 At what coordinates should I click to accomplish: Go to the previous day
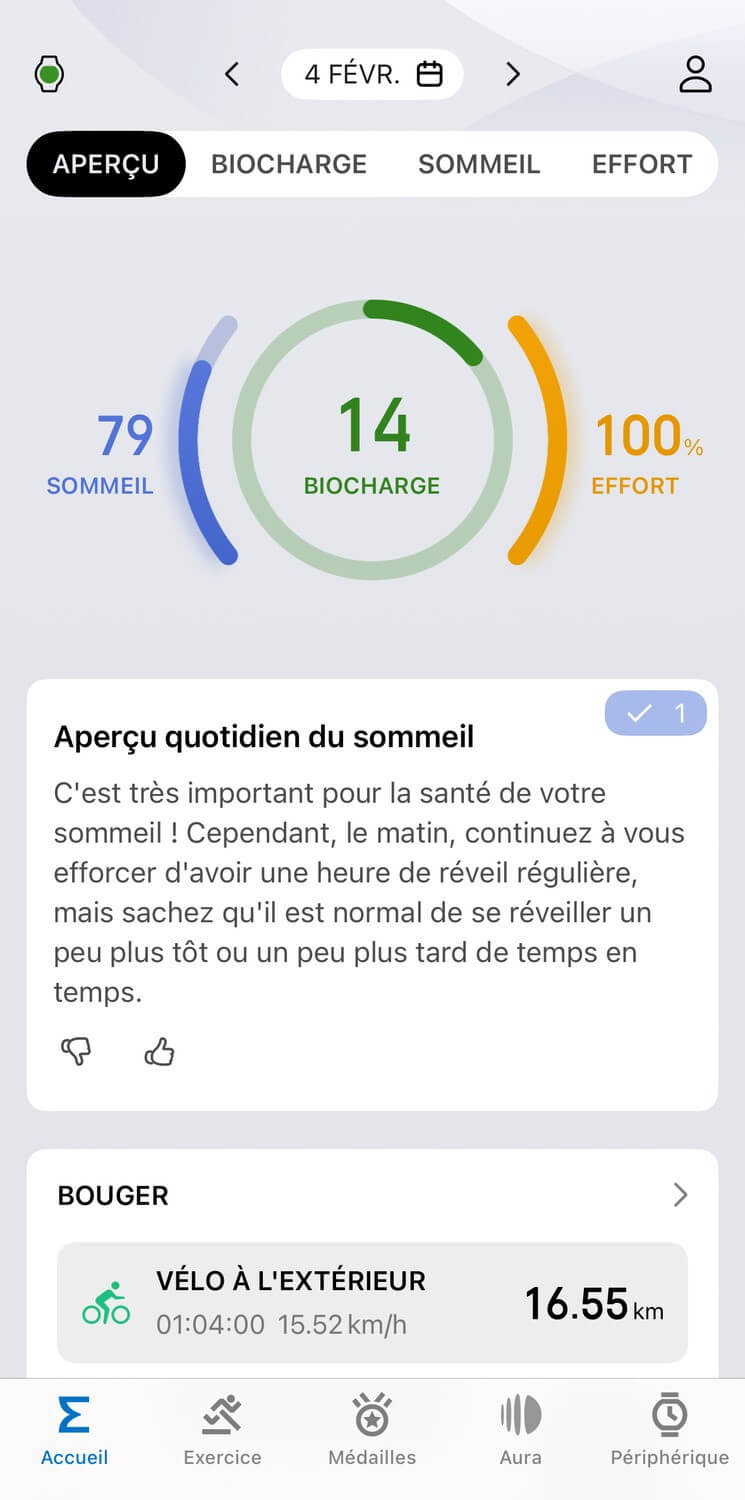[x=232, y=74]
